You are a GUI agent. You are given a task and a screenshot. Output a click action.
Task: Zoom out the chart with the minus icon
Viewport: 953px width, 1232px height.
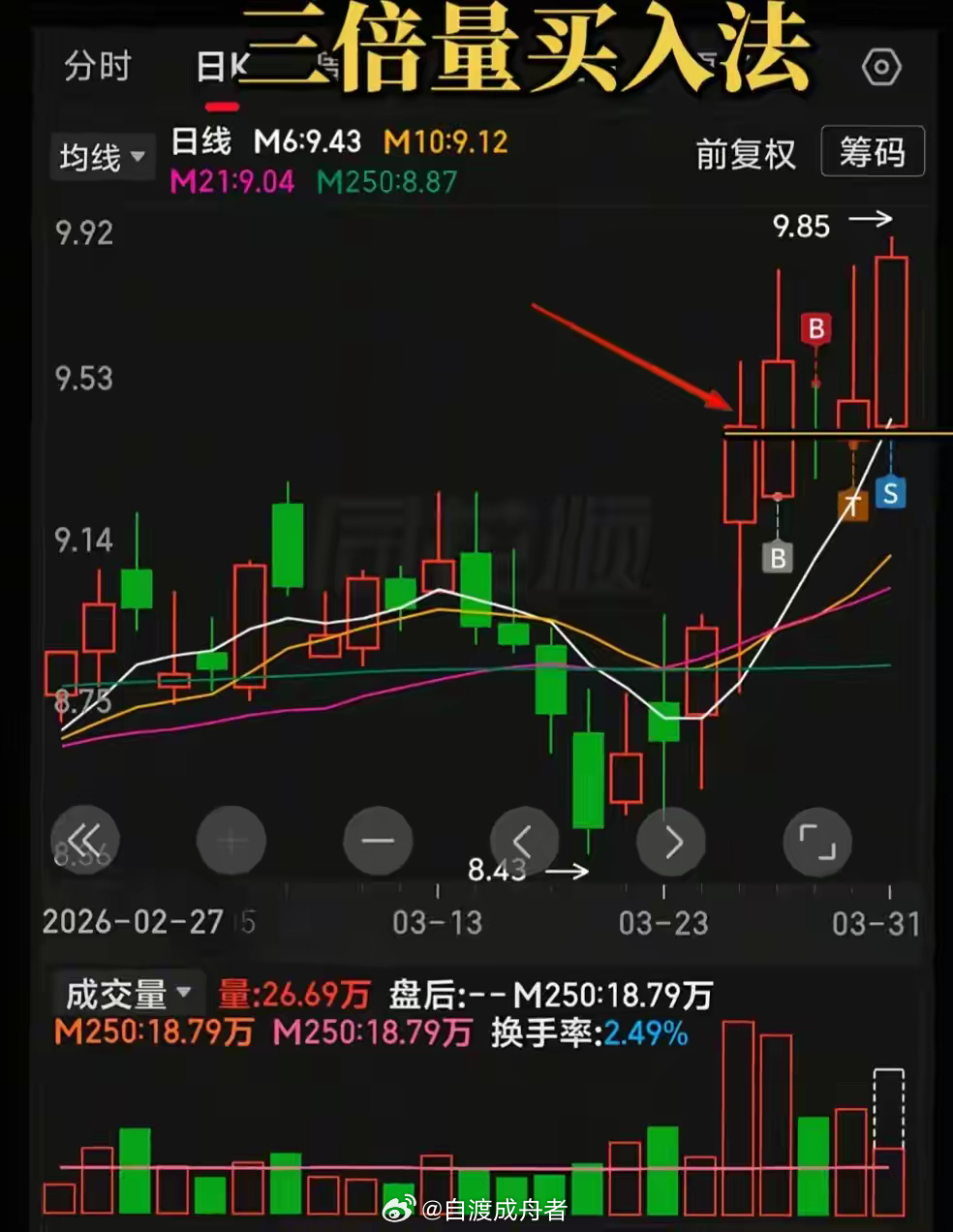tap(378, 841)
